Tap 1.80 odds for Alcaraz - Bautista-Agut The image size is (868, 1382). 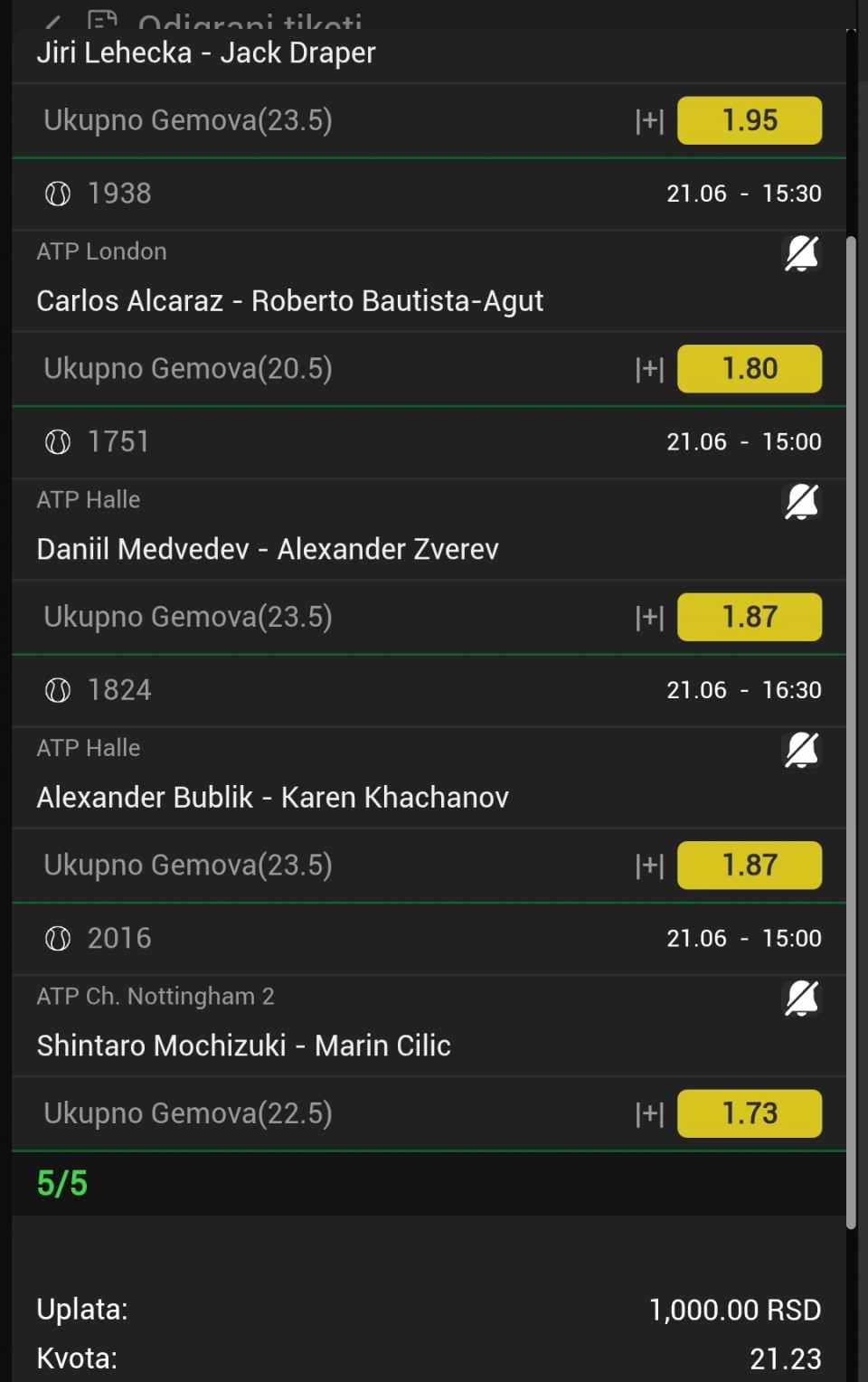pos(749,369)
